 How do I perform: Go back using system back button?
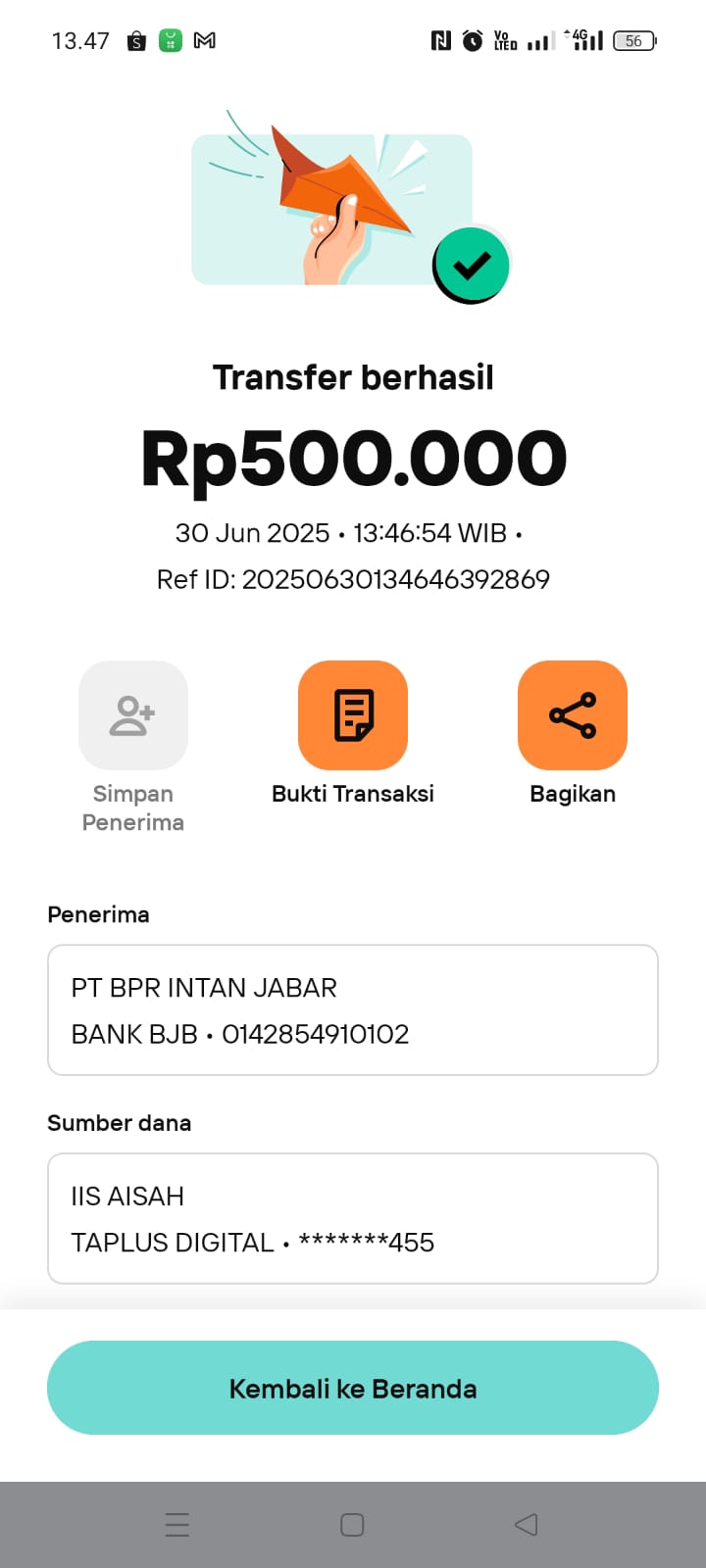click(527, 1524)
